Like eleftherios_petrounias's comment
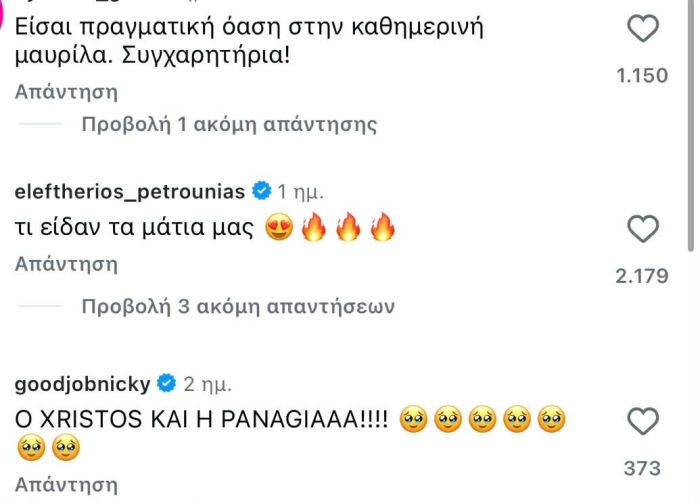Image resolution: width=700 pixels, height=503 pixels. (641, 230)
